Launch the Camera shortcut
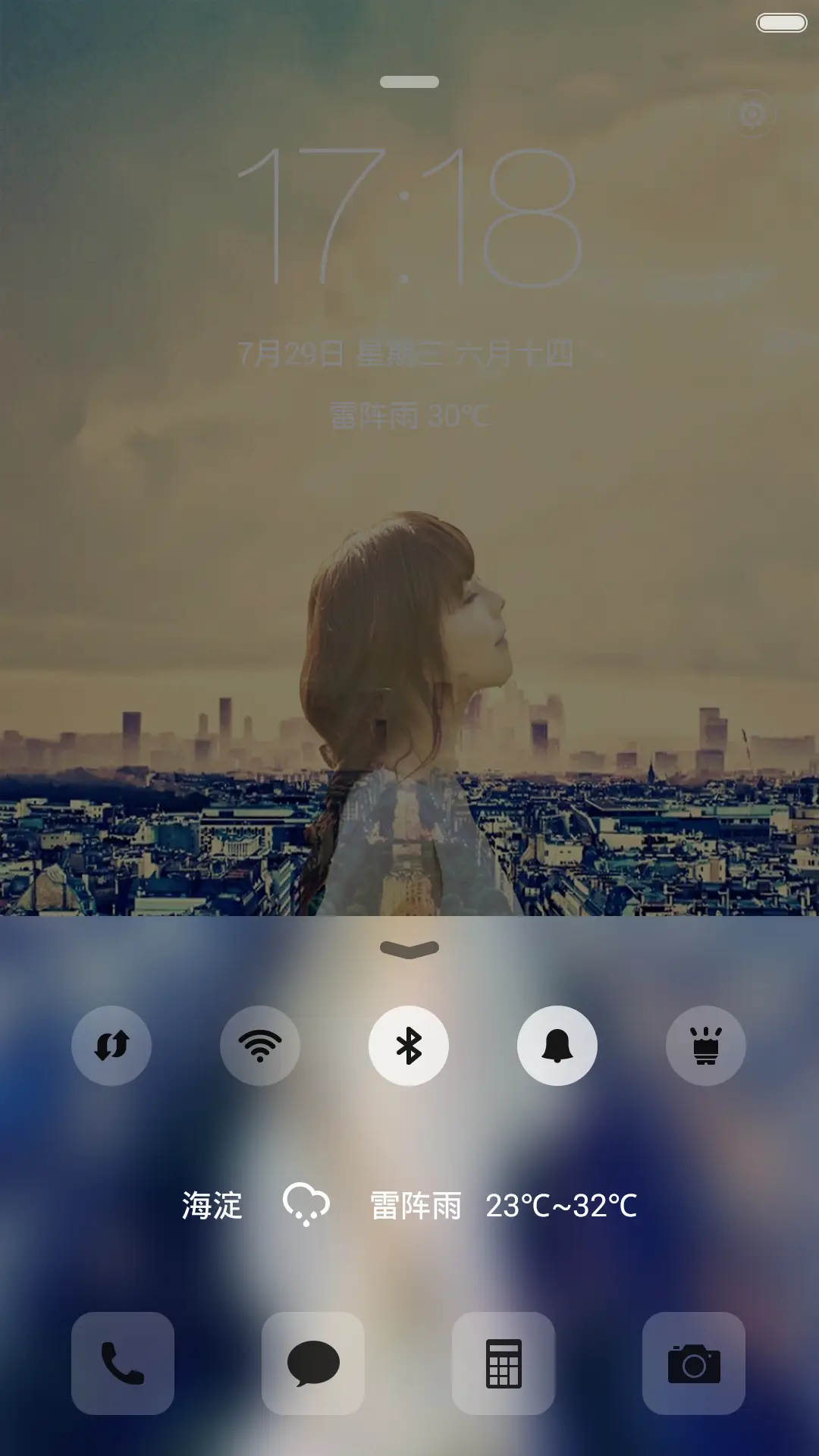The image size is (819, 1456). pos(692,1365)
